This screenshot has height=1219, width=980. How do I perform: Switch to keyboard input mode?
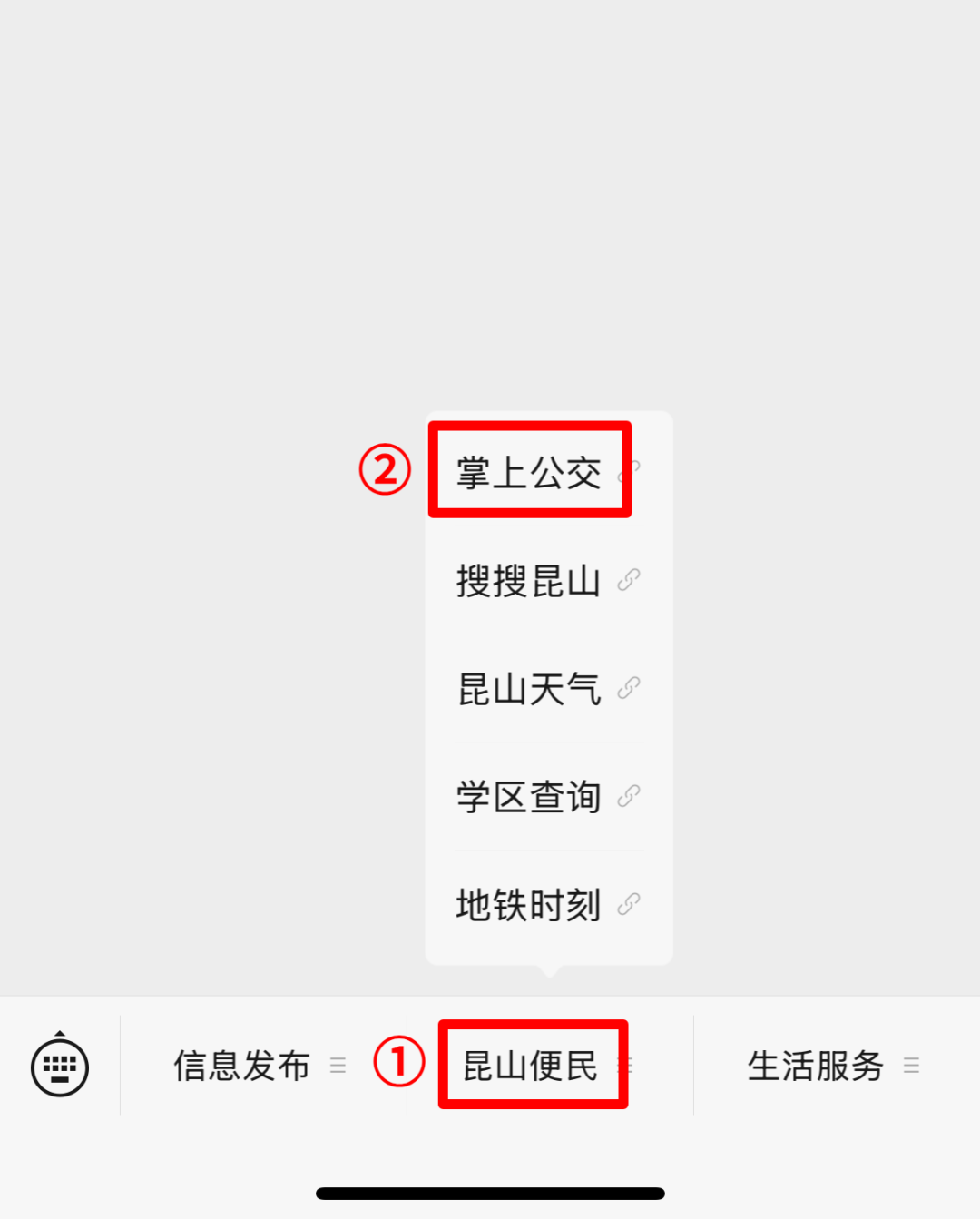(x=60, y=1067)
